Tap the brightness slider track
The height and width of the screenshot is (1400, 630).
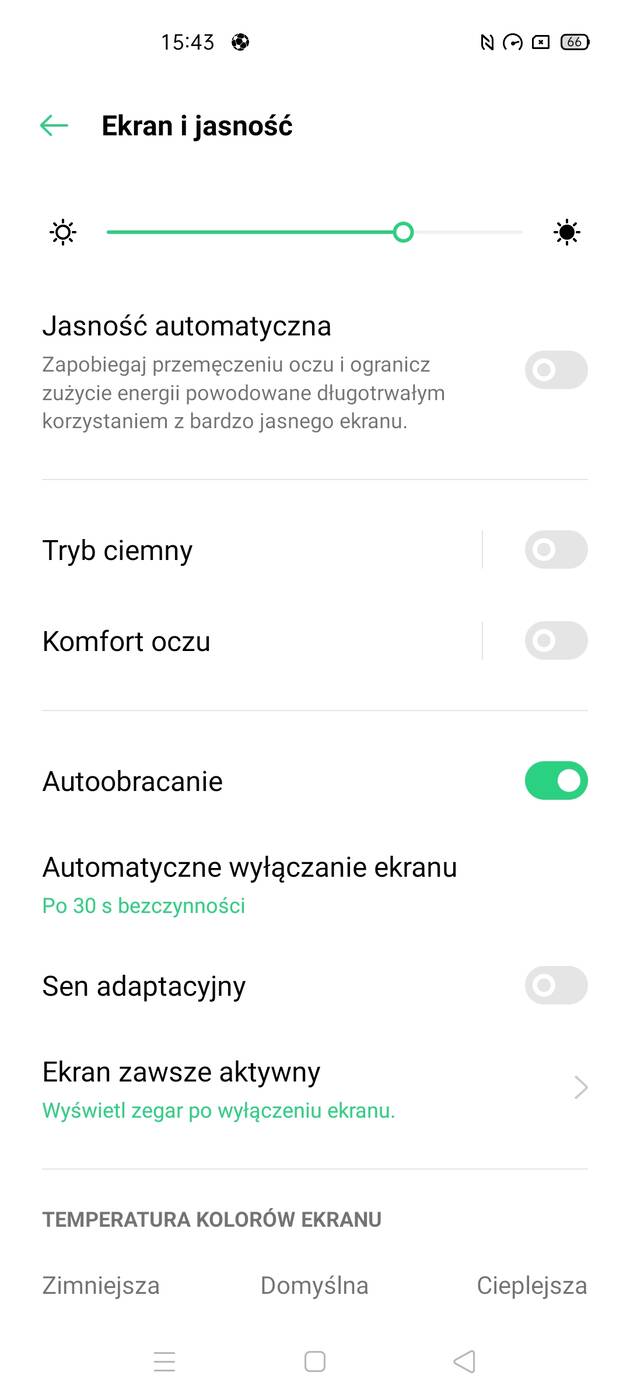coord(314,233)
